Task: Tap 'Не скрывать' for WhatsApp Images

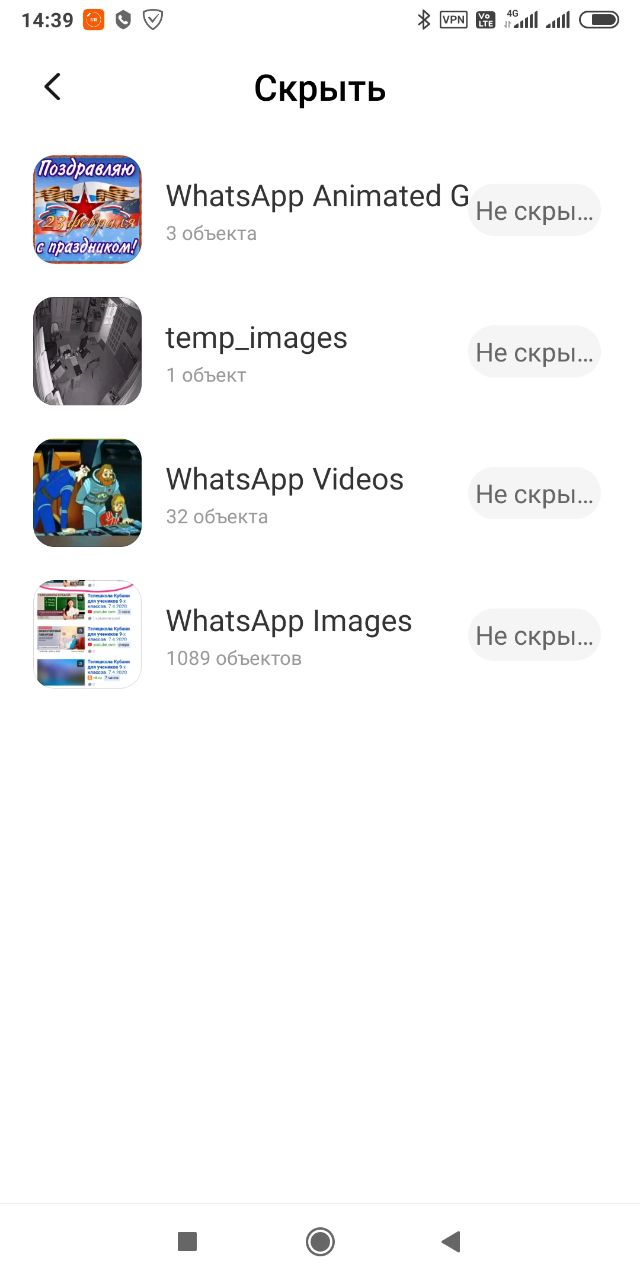Action: coord(534,635)
